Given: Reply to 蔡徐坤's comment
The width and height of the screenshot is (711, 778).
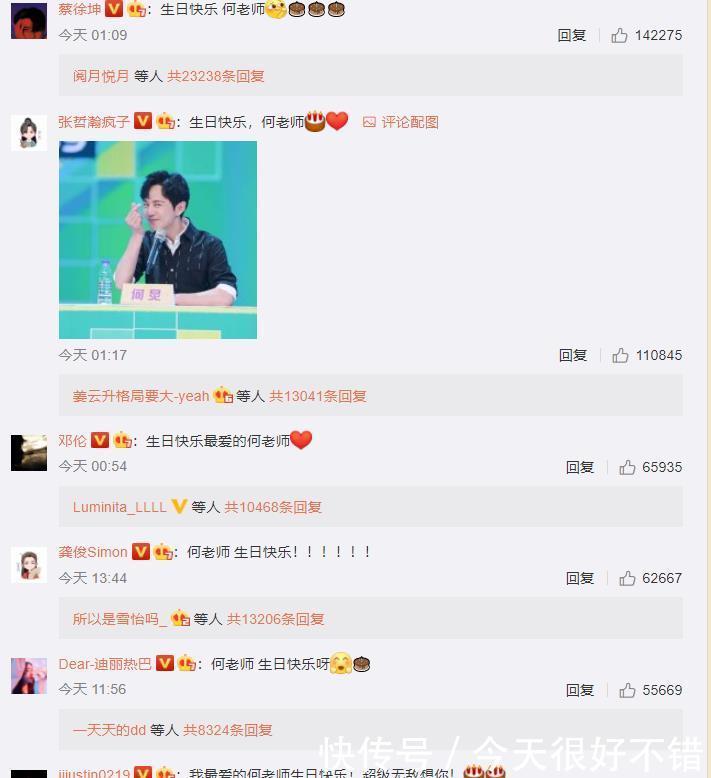Looking at the screenshot, I should point(572,35).
